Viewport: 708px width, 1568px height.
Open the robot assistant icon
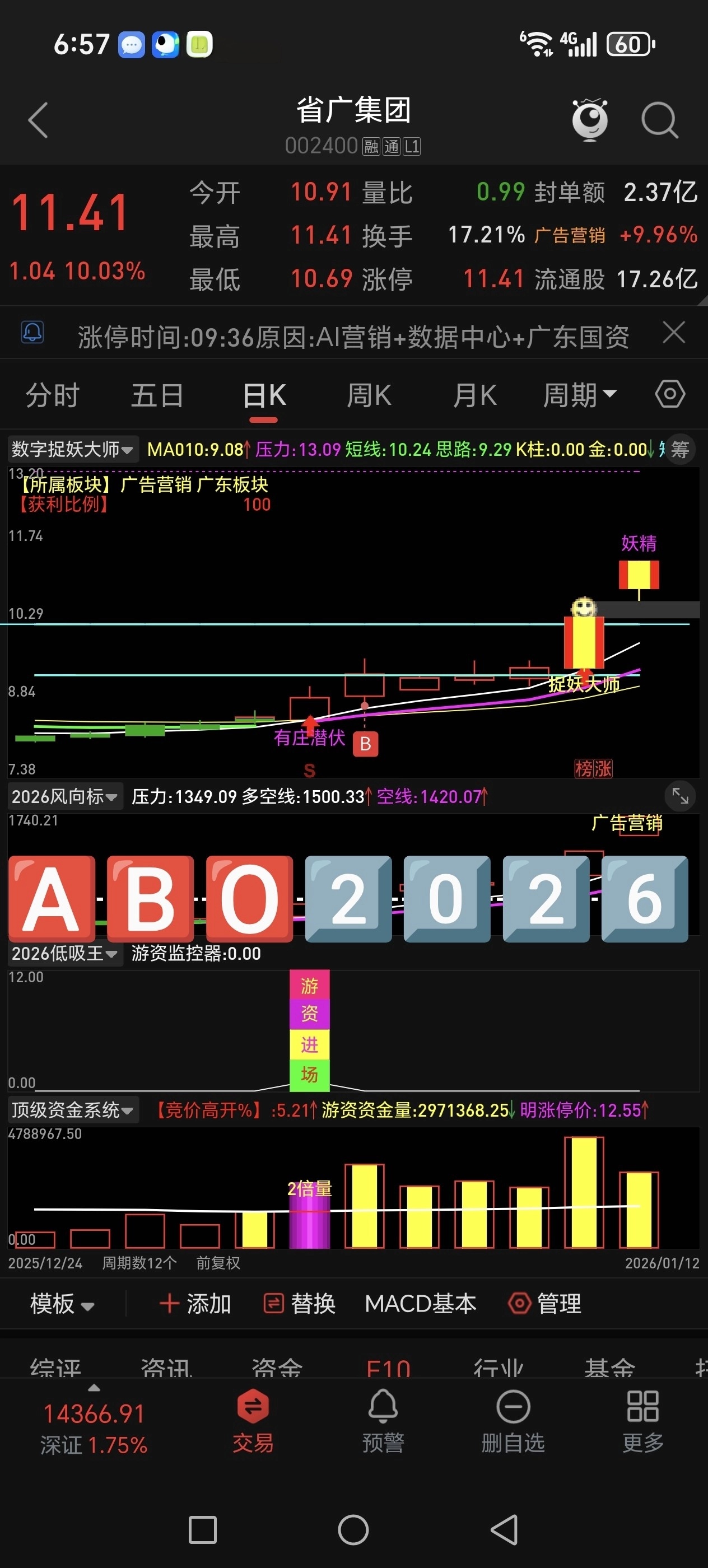point(590,119)
